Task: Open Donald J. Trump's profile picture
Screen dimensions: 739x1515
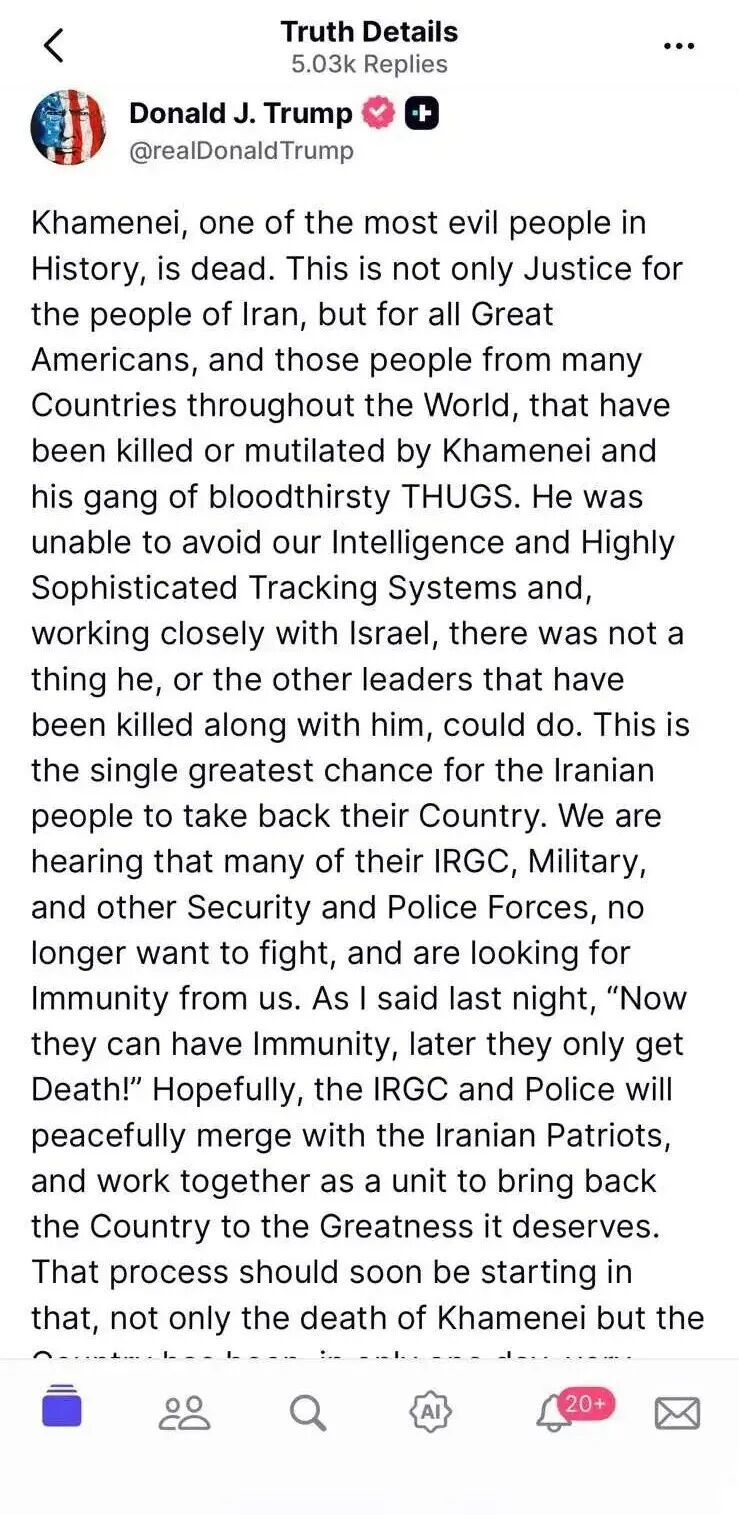Action: click(x=68, y=127)
